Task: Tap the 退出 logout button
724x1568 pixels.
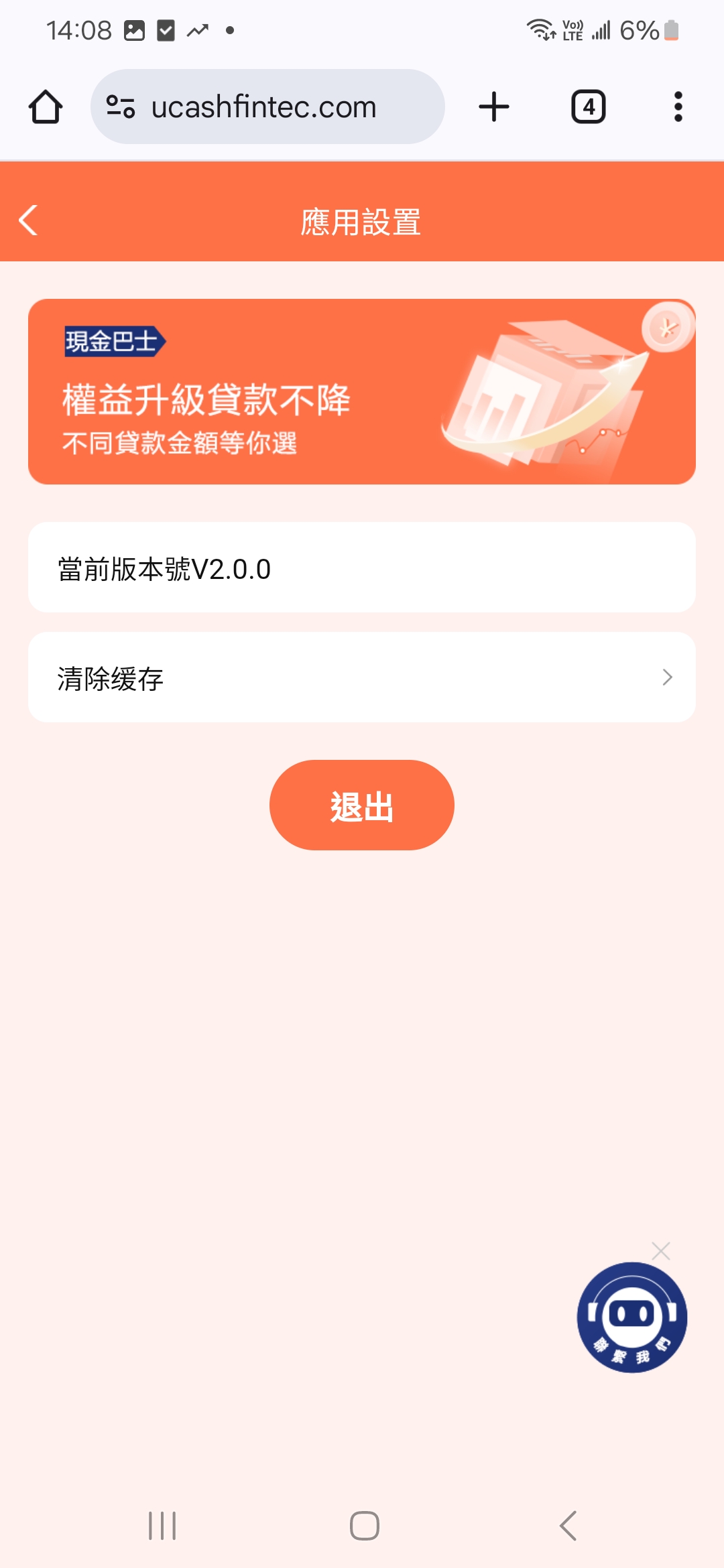Action: (362, 805)
